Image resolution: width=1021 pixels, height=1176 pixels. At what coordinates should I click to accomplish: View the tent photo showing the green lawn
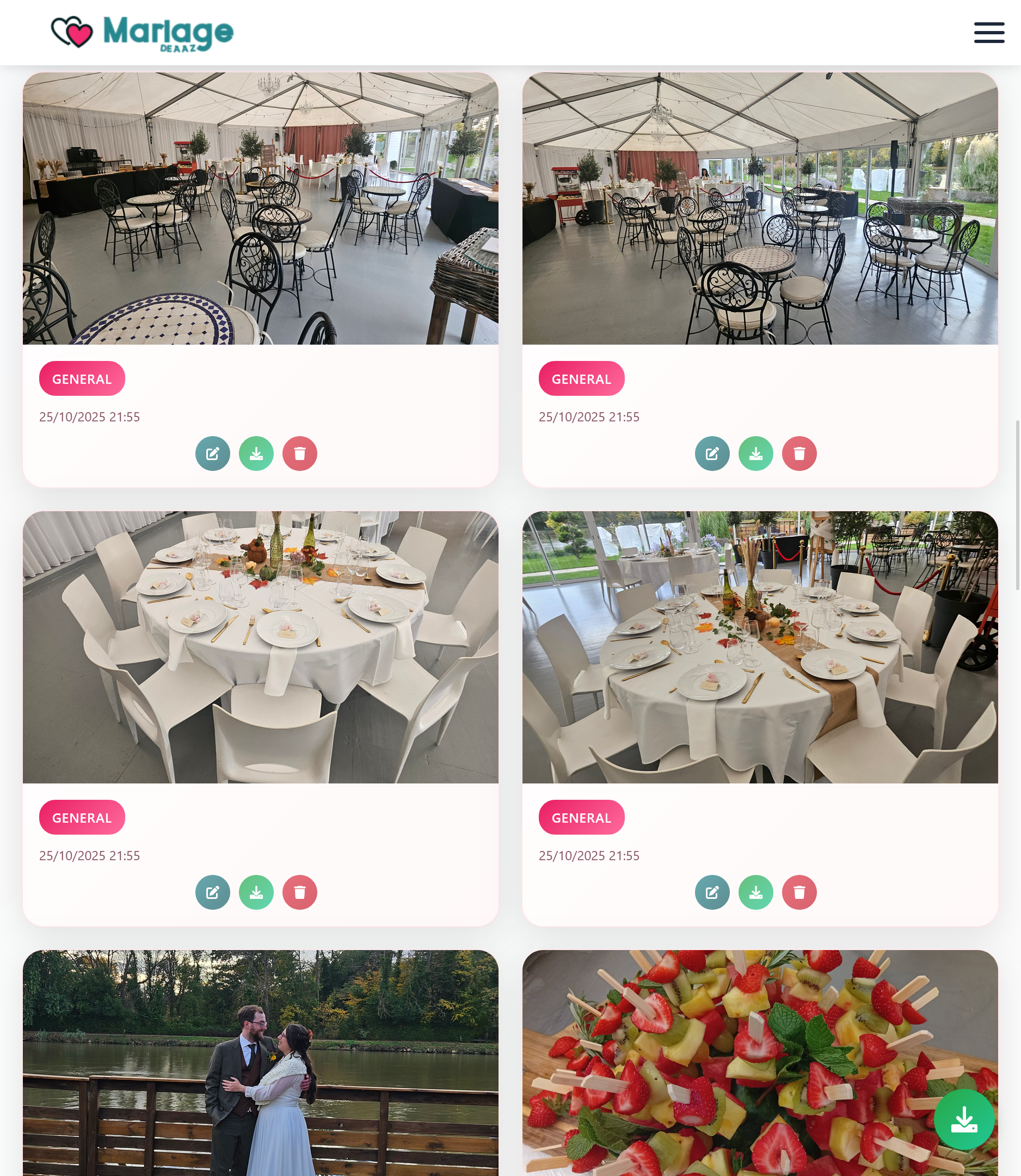coord(760,209)
